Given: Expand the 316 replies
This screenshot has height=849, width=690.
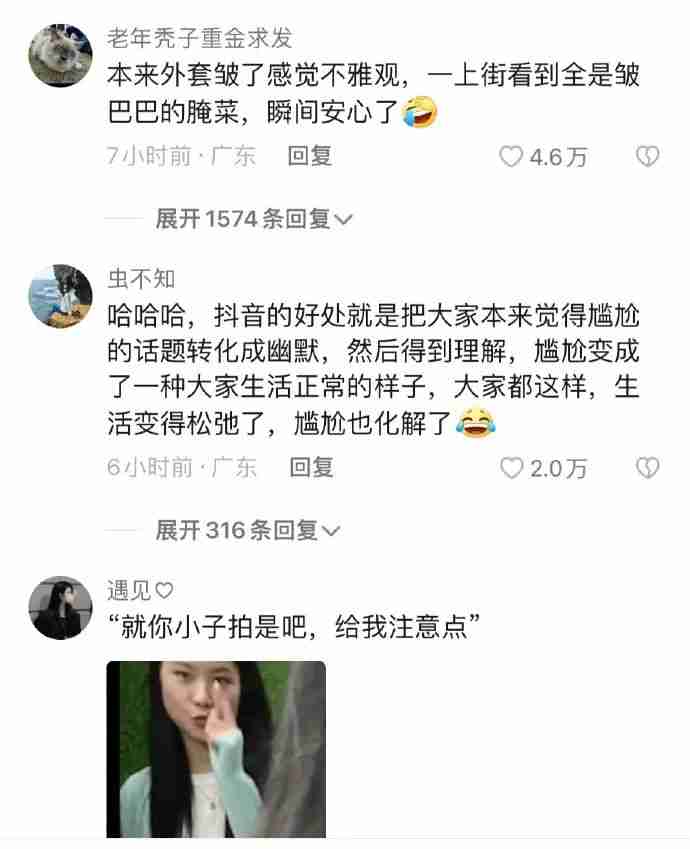Looking at the screenshot, I should (247, 530).
